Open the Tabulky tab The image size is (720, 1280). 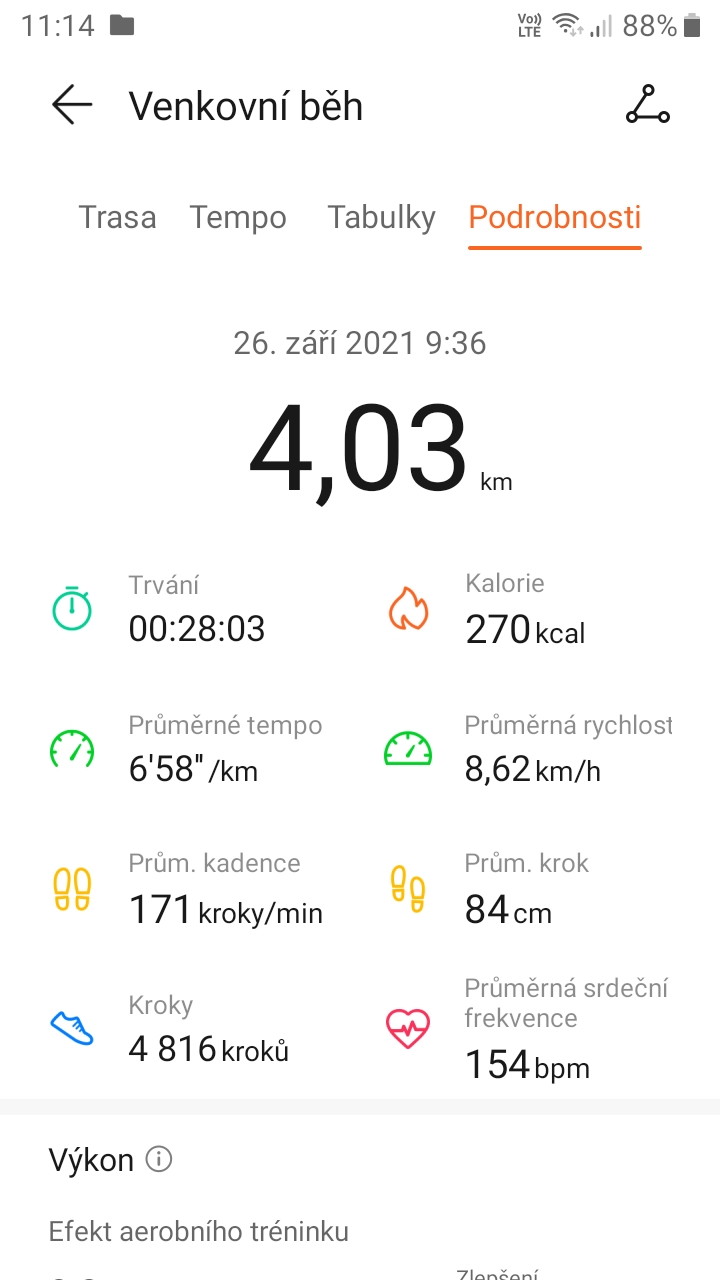381,218
